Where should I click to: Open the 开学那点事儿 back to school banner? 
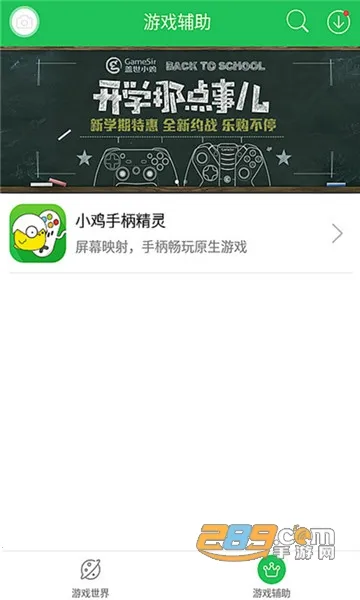[180, 120]
